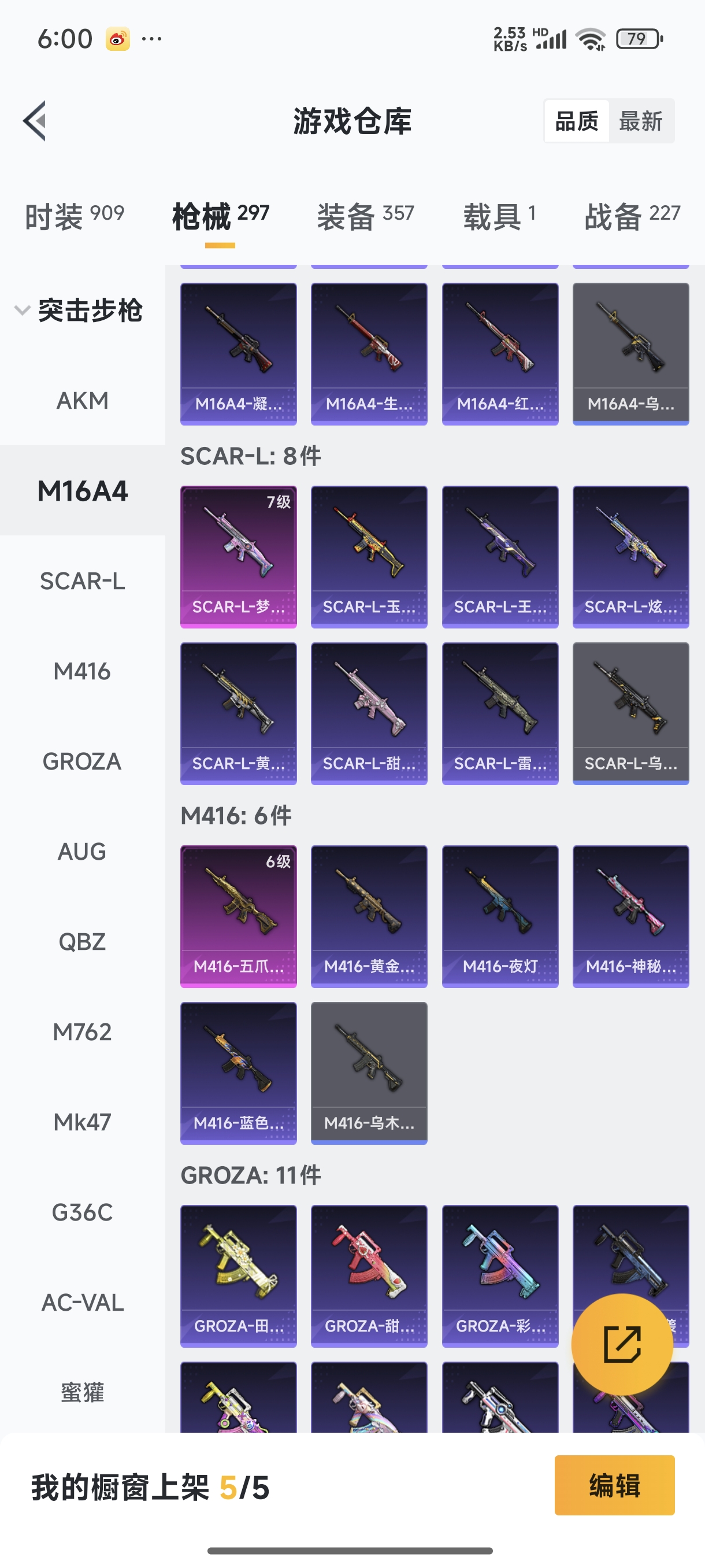Viewport: 705px width, 1568px height.
Task: Choose M762 in the sidebar
Action: point(82,1031)
